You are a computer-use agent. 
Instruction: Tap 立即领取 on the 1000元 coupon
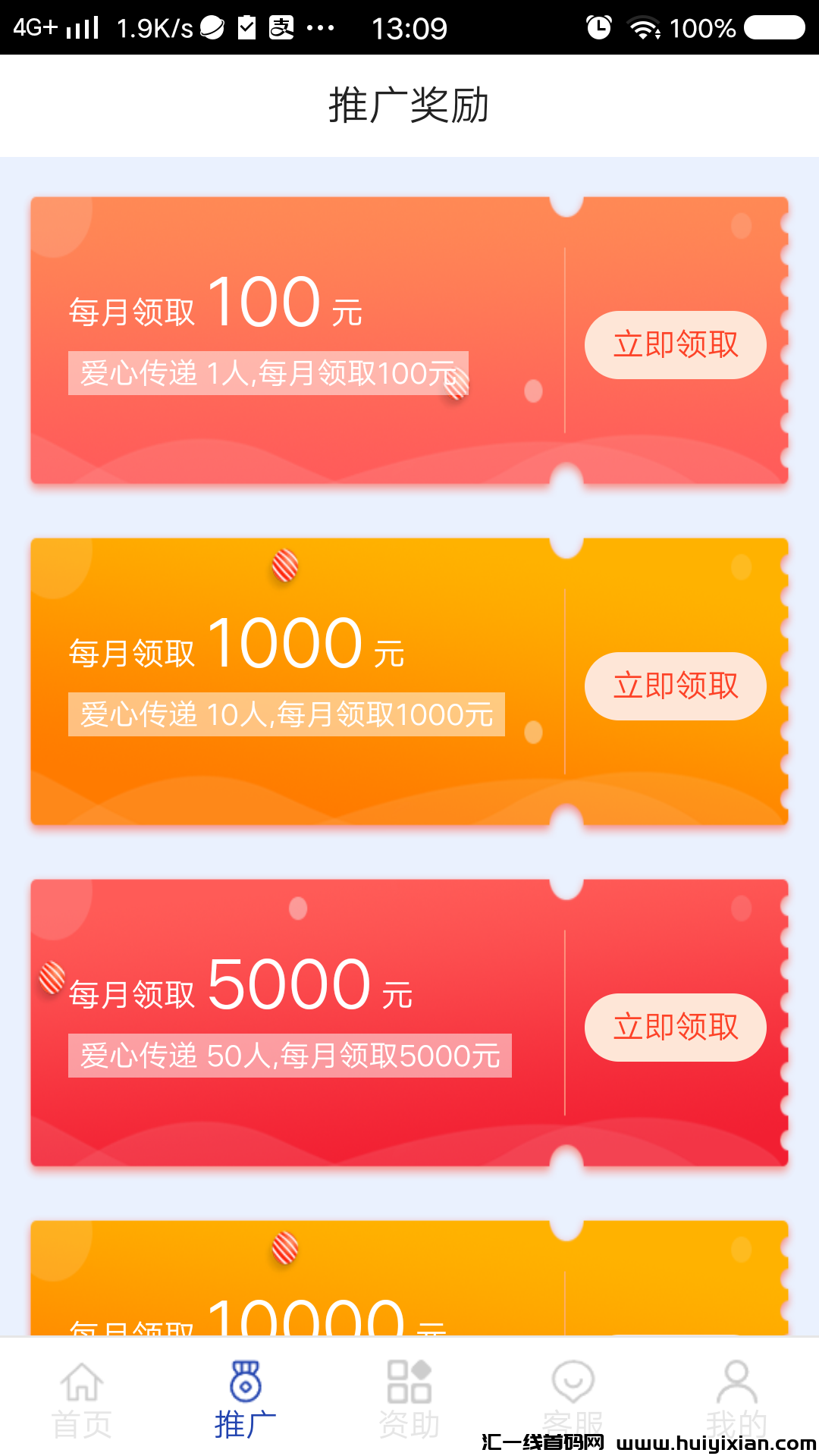point(675,686)
